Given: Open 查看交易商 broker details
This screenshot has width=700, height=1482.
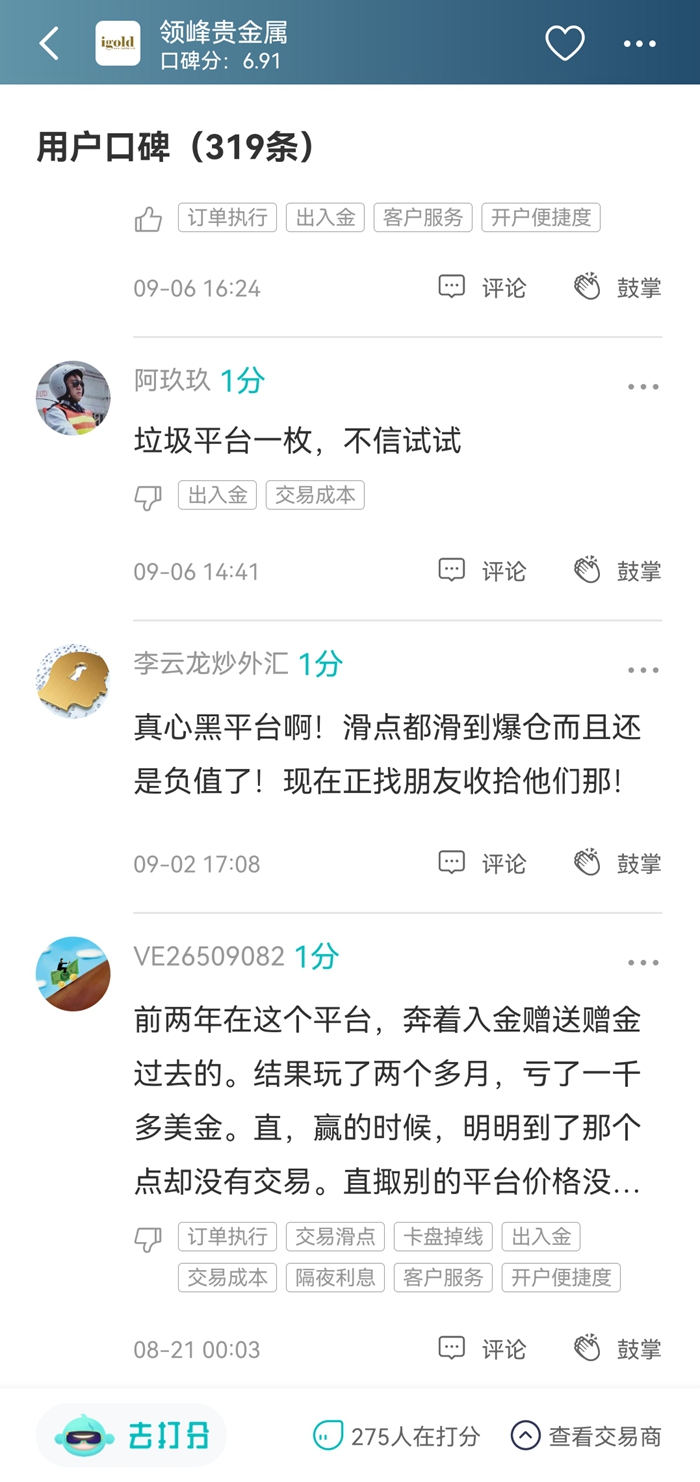Looking at the screenshot, I should (586, 1437).
